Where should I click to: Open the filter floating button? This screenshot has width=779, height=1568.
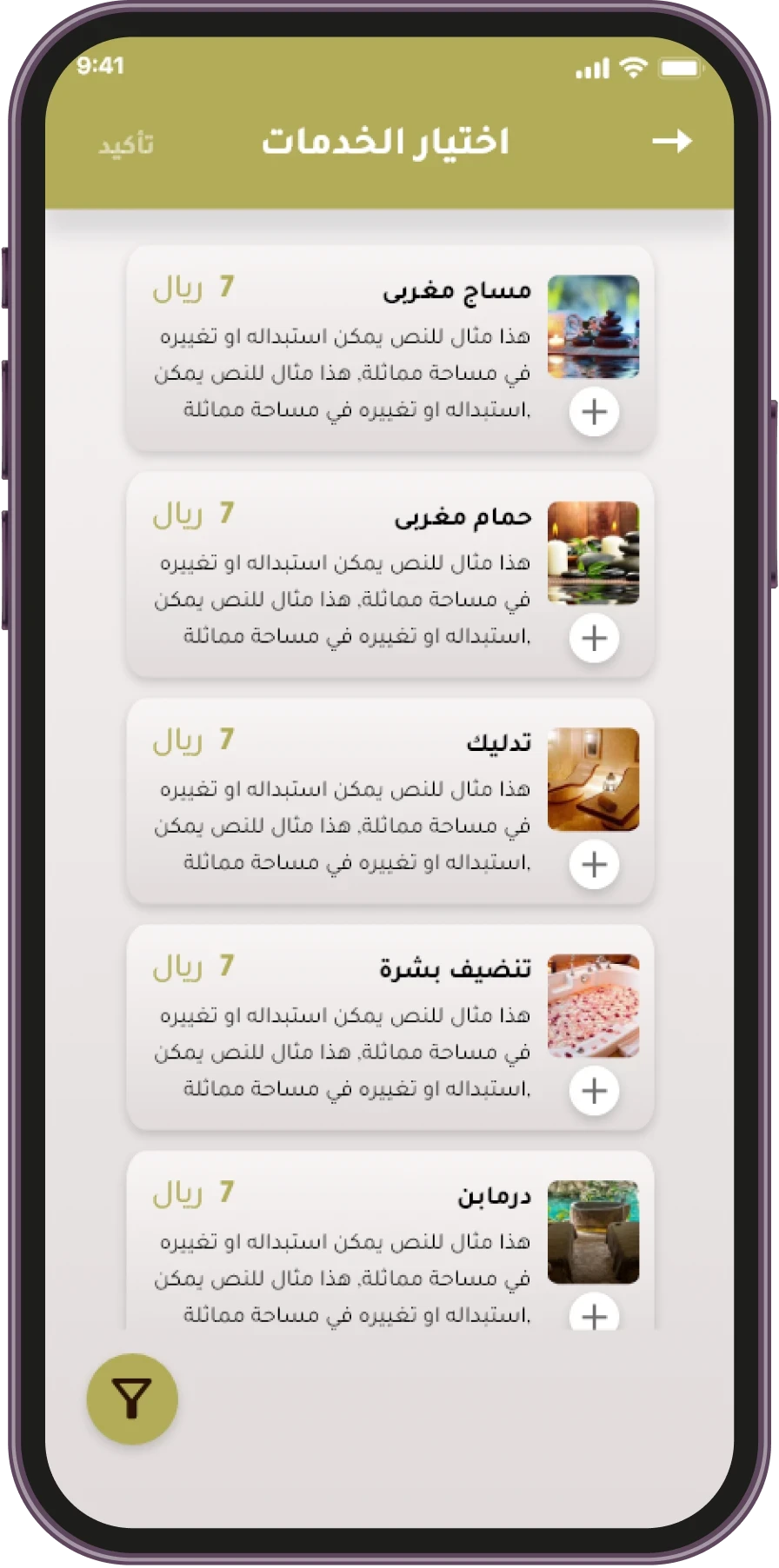pyautogui.click(x=132, y=1399)
